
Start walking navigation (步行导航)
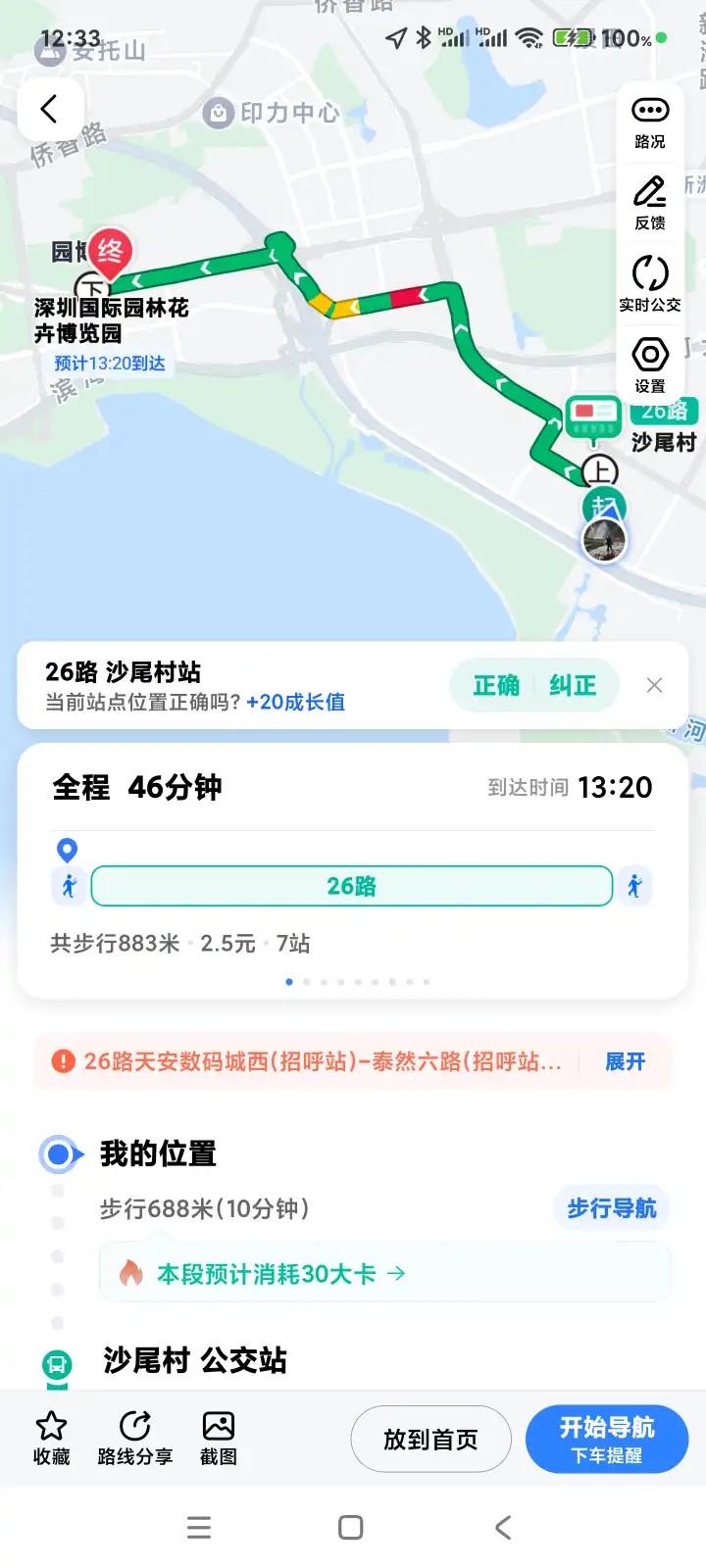click(x=611, y=1208)
